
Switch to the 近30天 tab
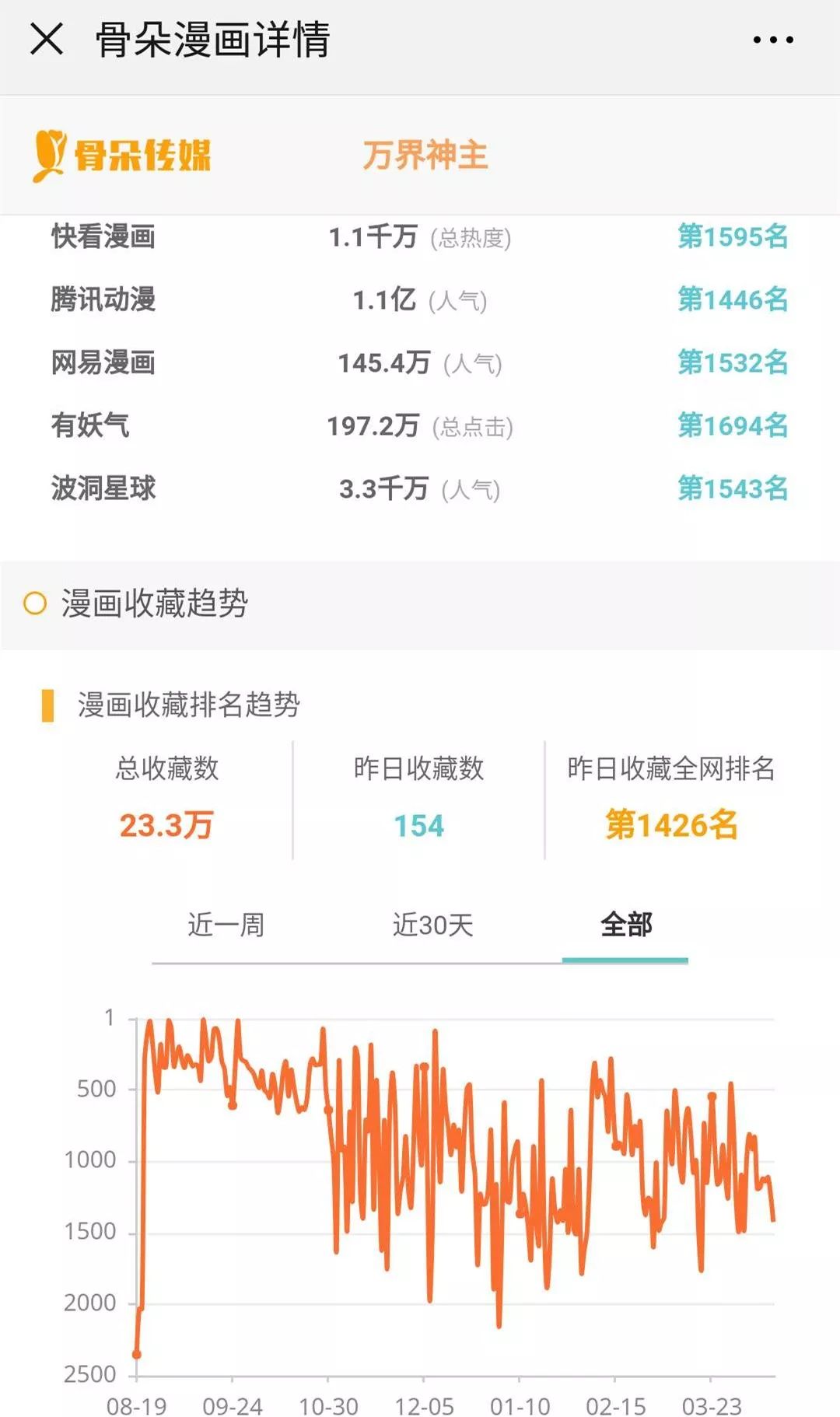coord(431,925)
